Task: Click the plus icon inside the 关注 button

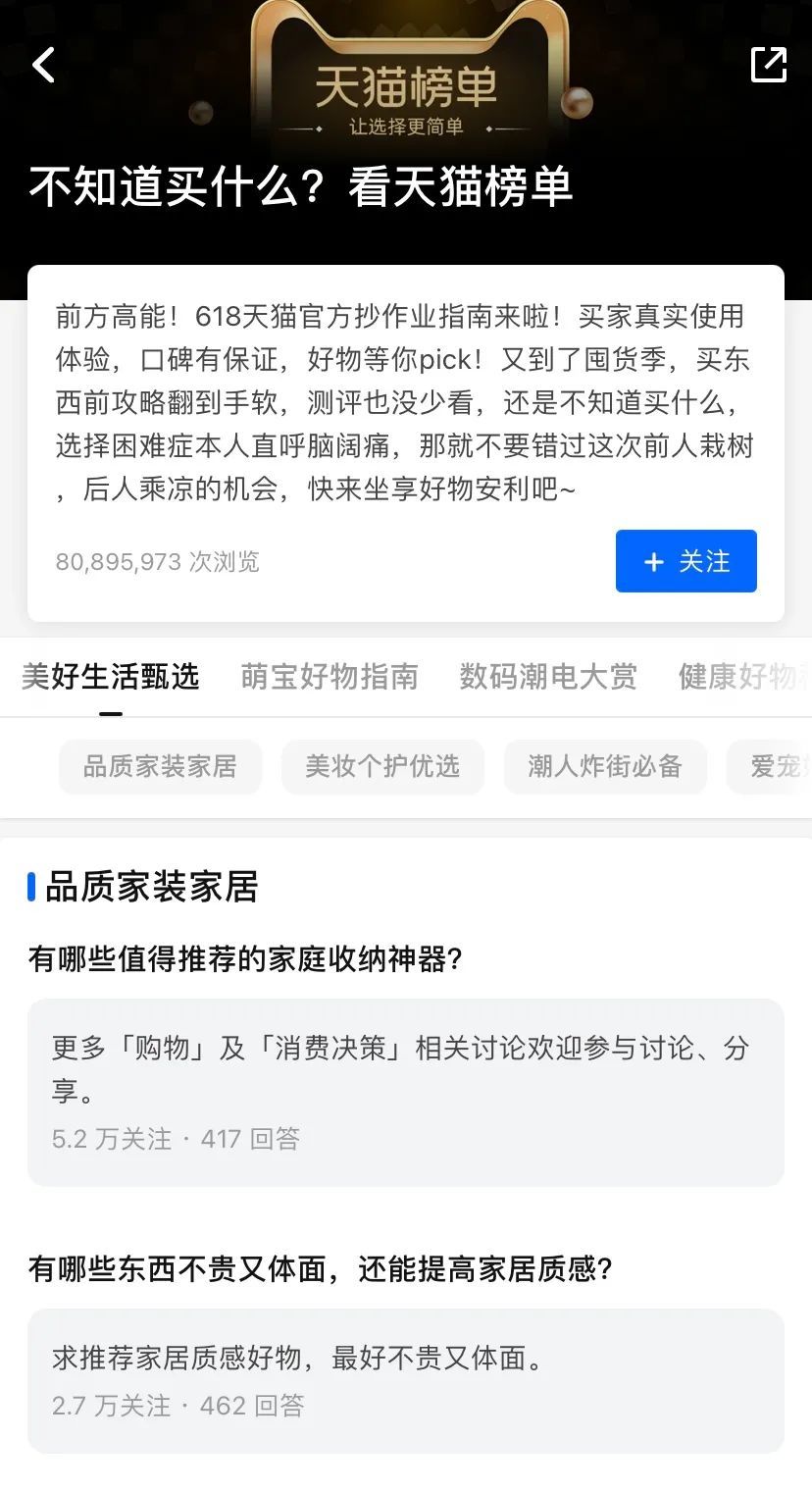Action: point(654,561)
